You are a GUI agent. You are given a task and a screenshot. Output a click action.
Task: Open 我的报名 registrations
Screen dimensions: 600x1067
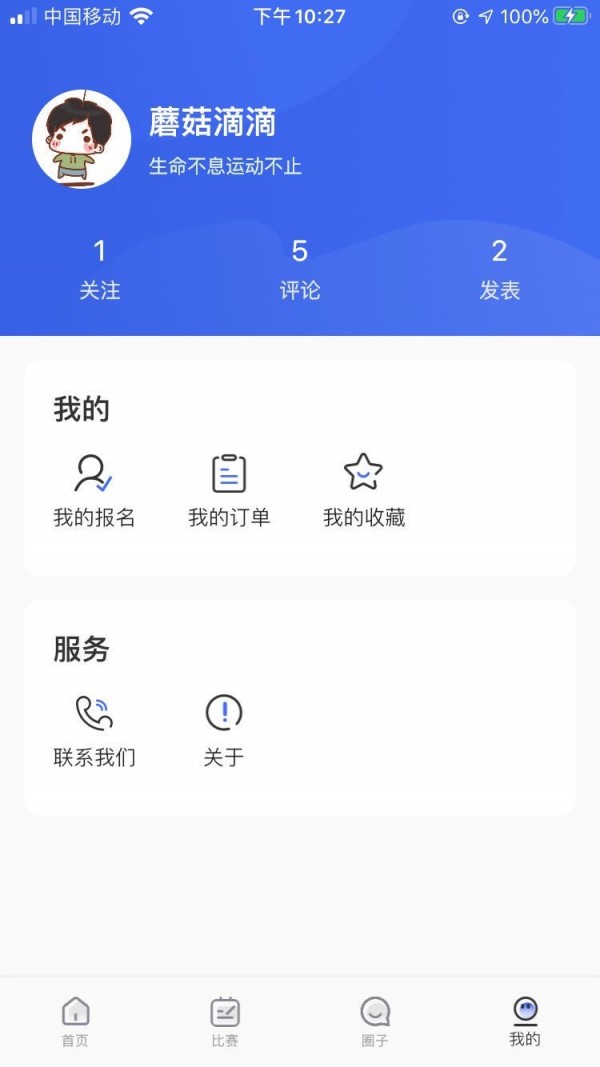pos(94,490)
